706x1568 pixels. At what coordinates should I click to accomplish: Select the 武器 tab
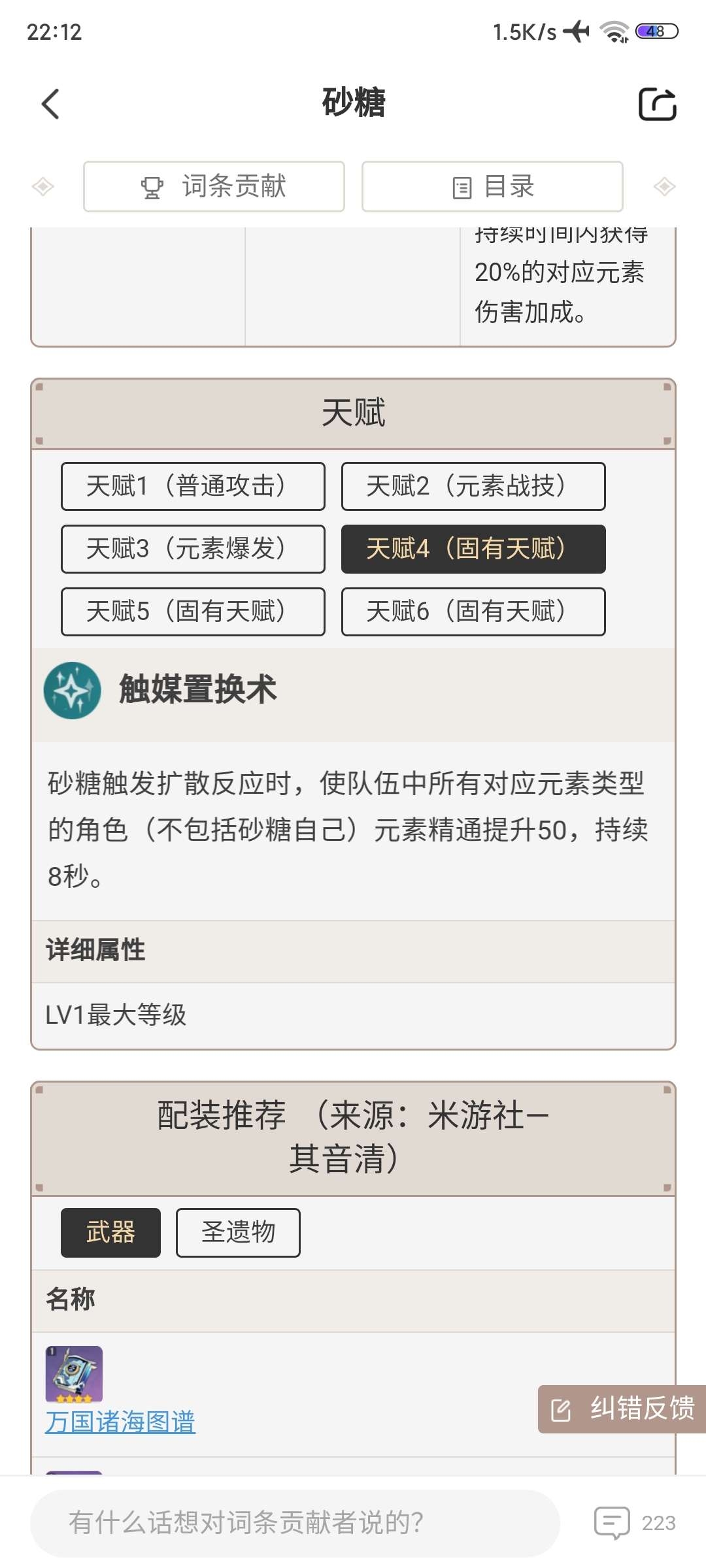click(110, 1233)
